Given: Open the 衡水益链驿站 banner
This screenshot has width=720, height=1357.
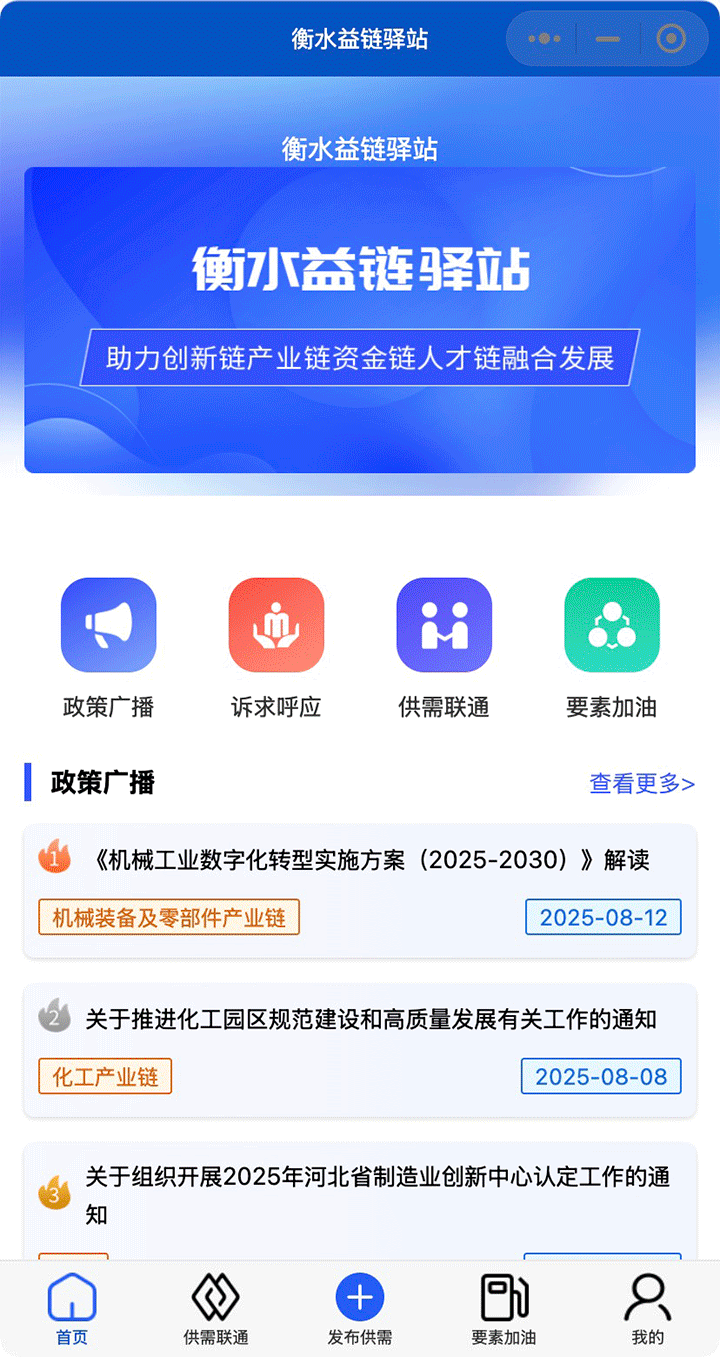Looking at the screenshot, I should click(x=360, y=320).
